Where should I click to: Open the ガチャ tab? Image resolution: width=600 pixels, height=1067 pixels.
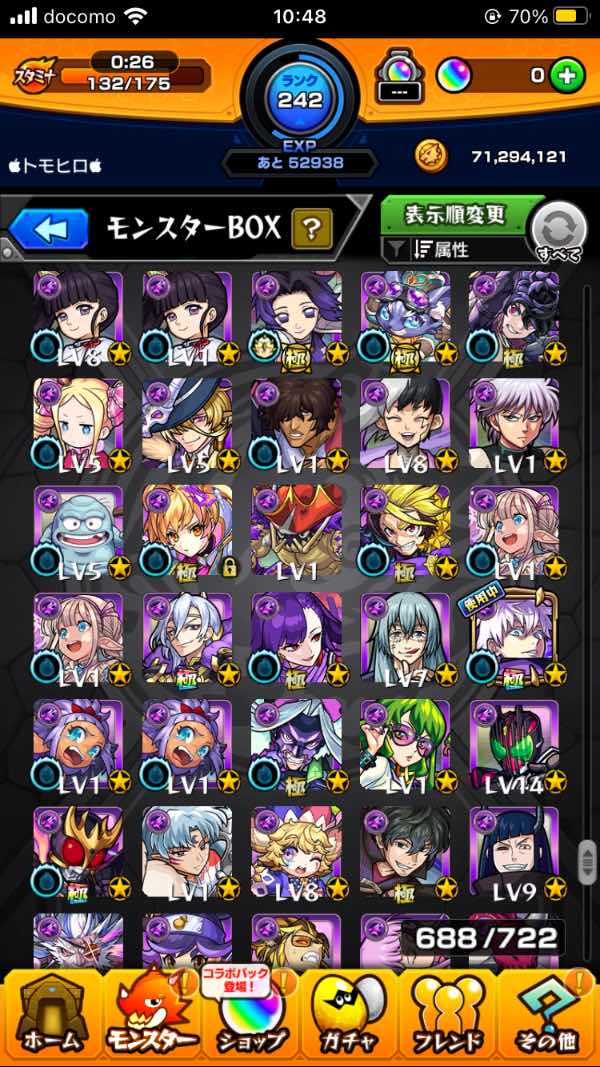pos(349,1015)
